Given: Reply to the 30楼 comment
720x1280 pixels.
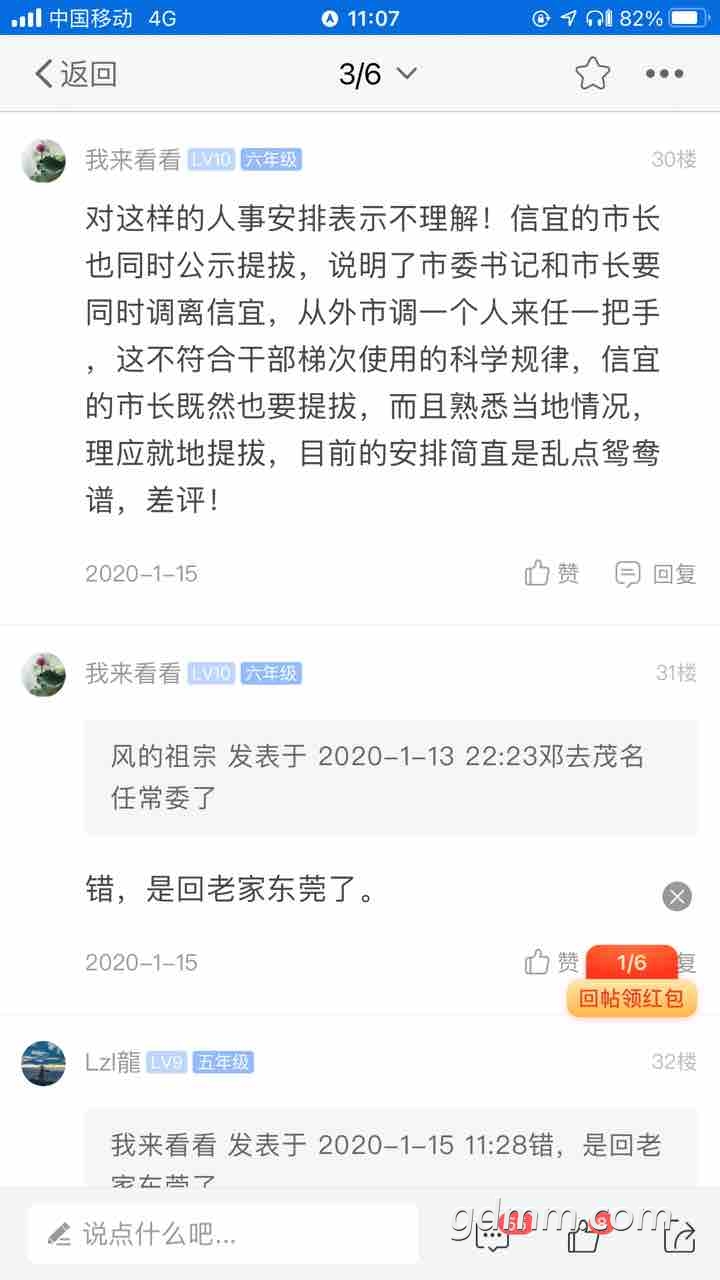Looking at the screenshot, I should pos(656,573).
